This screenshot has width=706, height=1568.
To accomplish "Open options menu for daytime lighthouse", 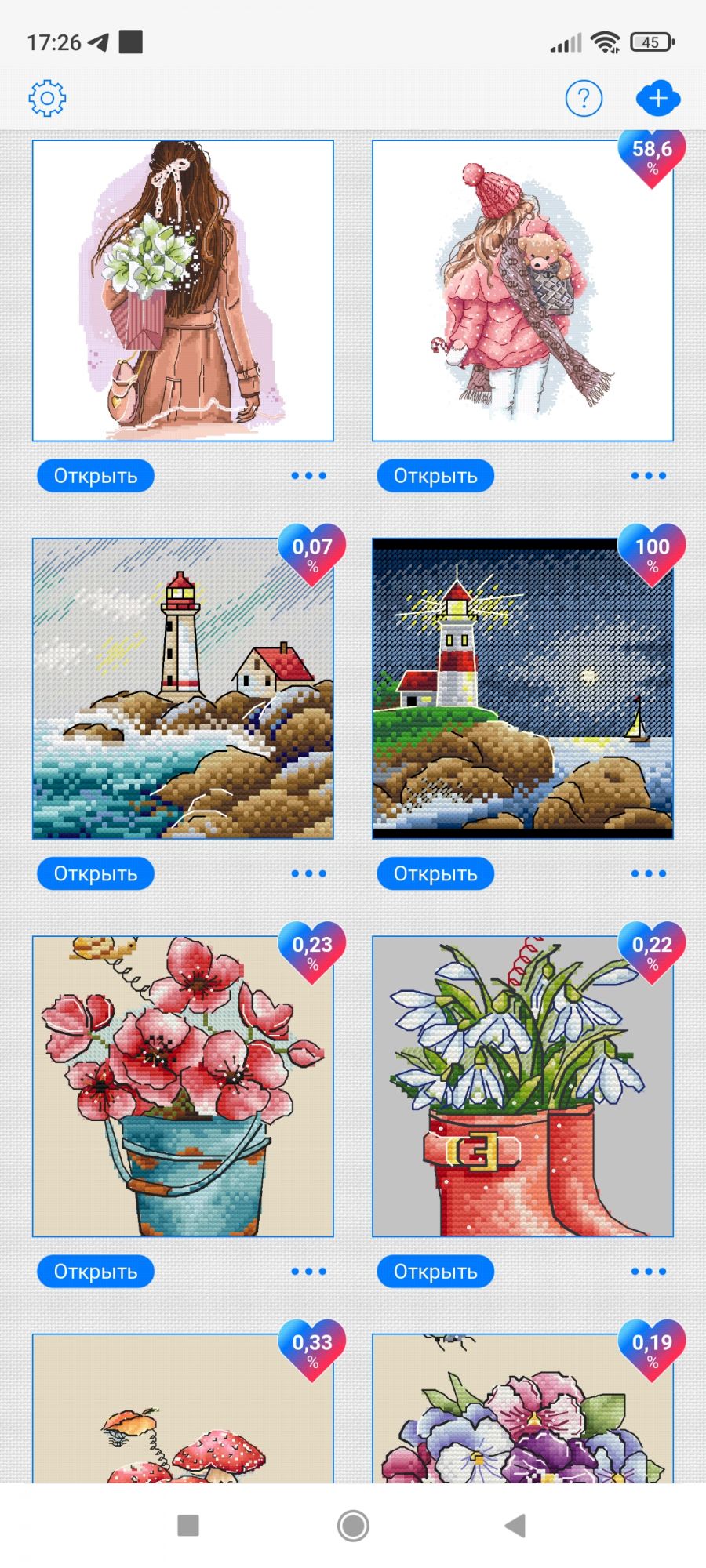I will point(308,873).
